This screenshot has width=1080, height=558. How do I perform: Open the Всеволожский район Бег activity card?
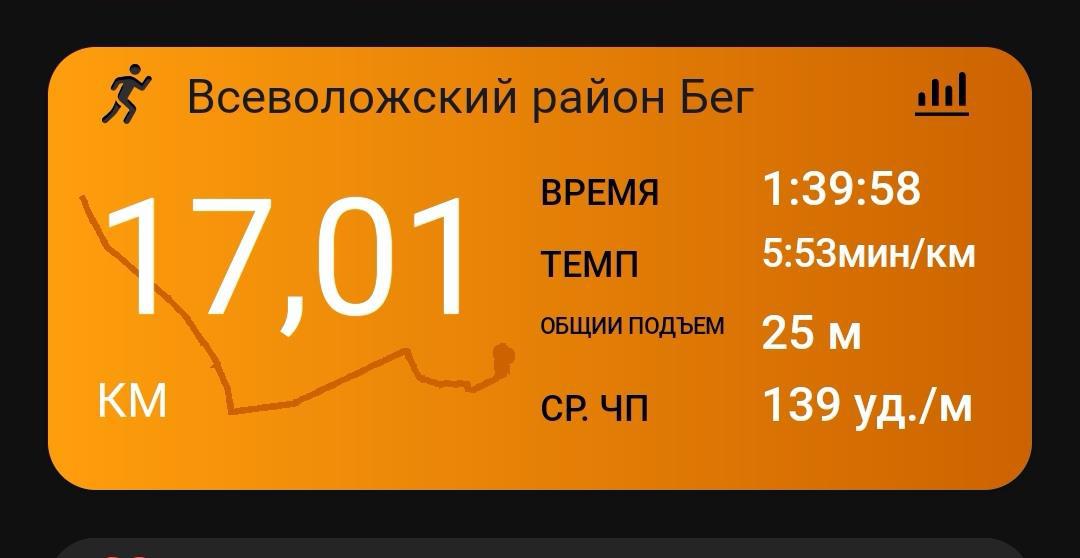470,99
